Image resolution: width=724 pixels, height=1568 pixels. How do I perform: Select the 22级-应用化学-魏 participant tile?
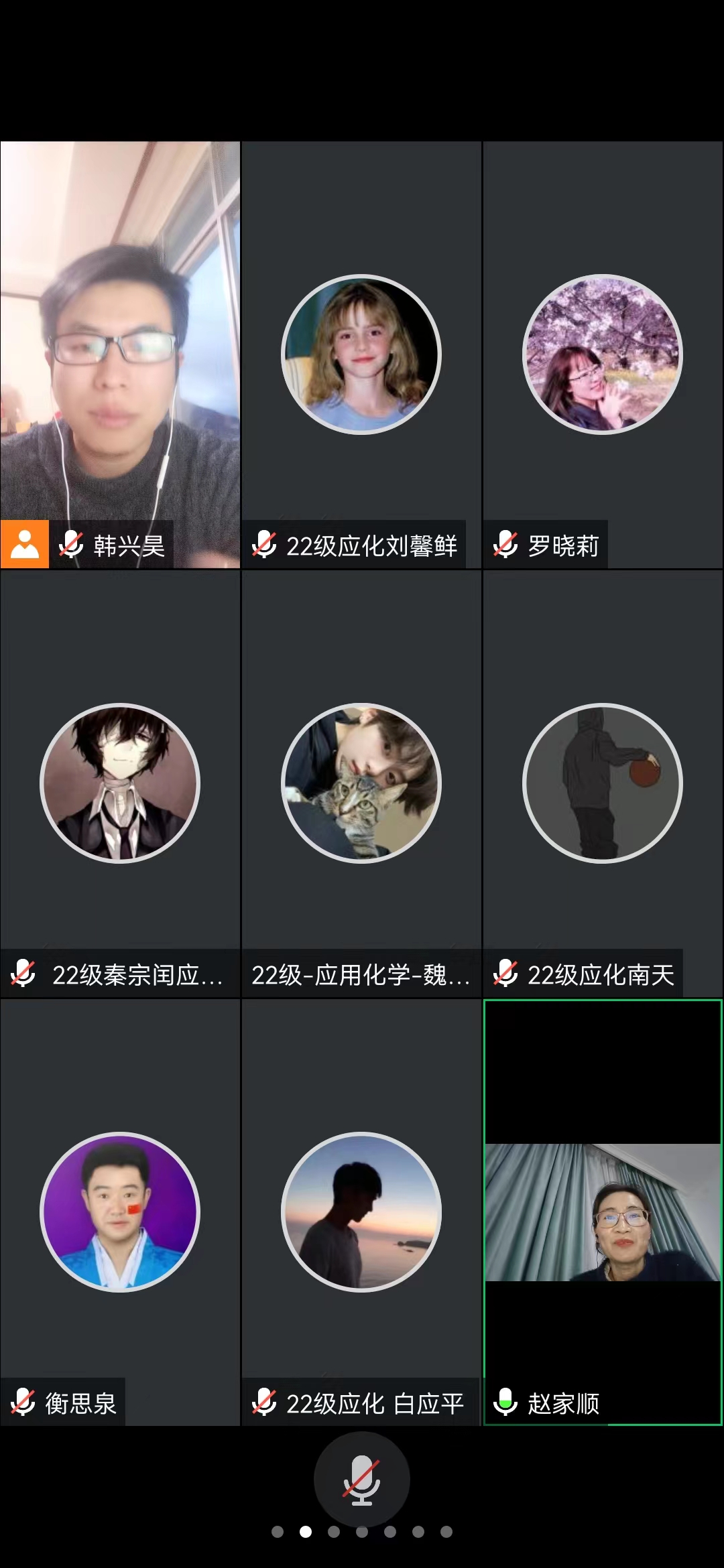tap(361, 783)
